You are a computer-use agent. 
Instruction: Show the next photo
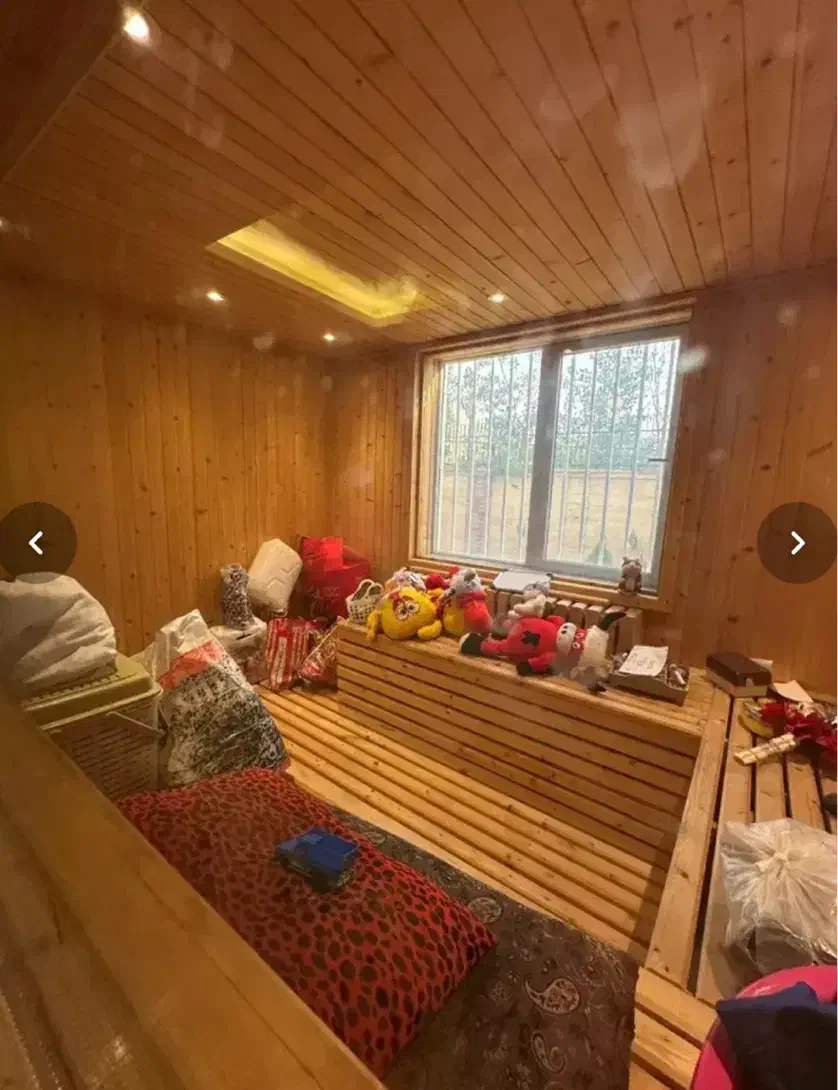pos(797,542)
